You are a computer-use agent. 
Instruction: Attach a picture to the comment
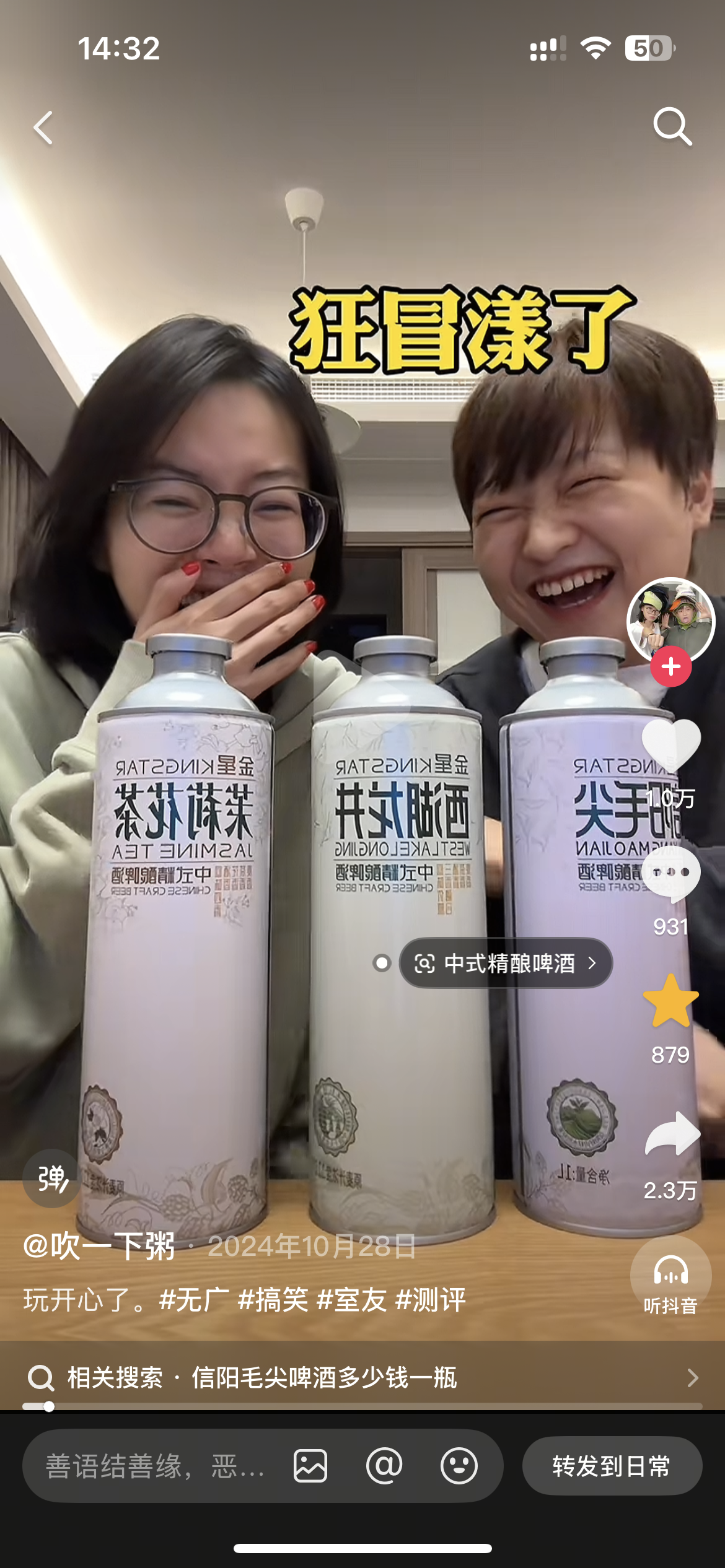310,1466
